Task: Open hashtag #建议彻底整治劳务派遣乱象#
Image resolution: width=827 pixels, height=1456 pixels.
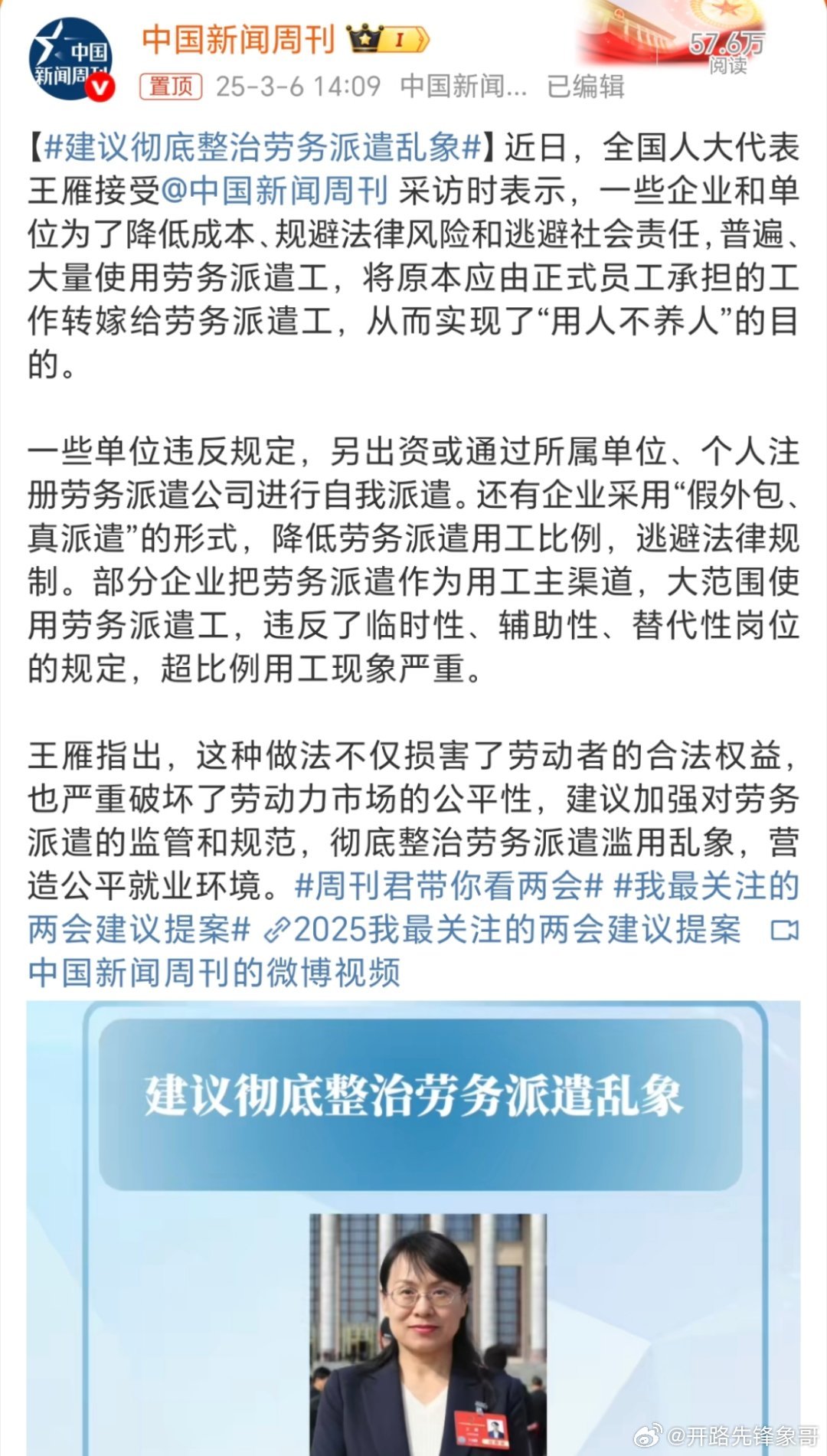Action: click(x=263, y=147)
